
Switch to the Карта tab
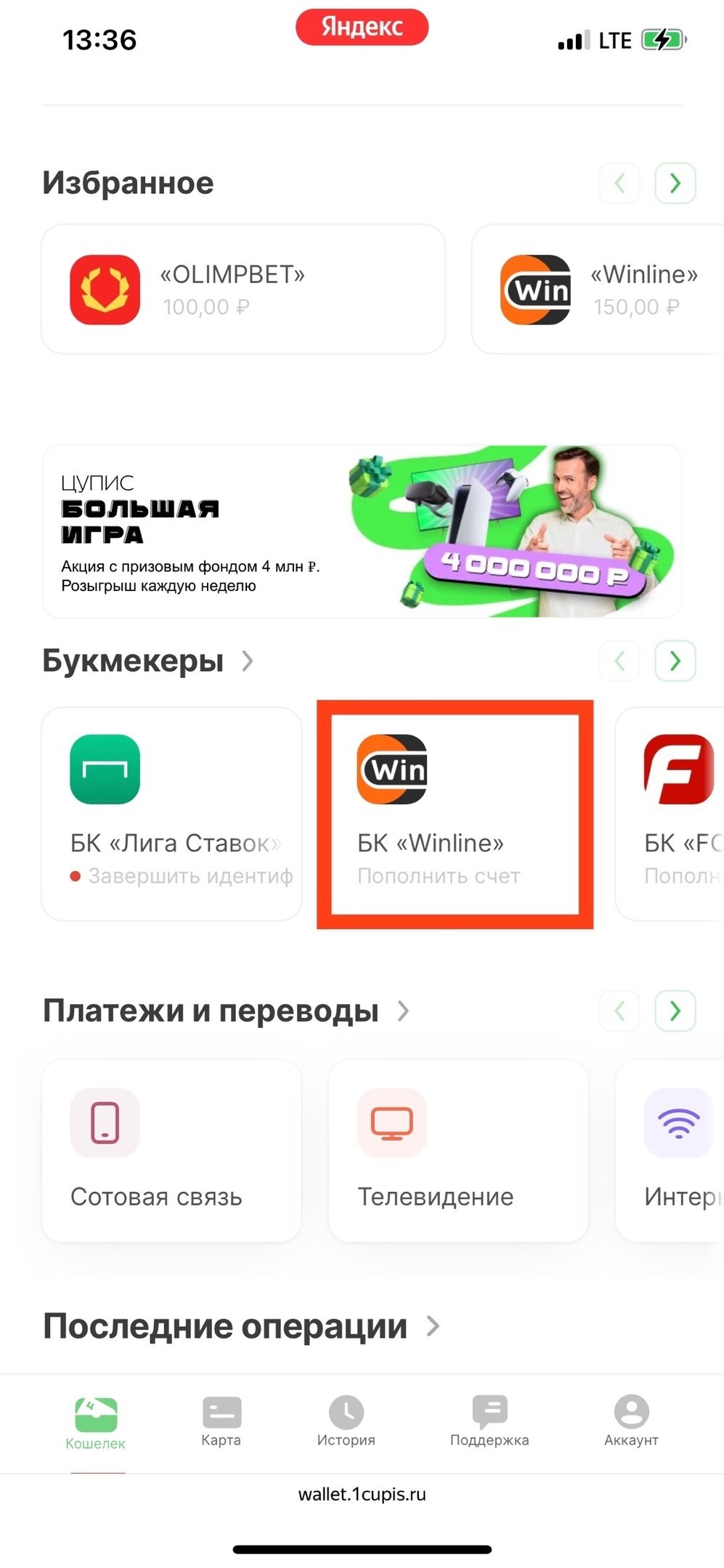[x=221, y=1421]
